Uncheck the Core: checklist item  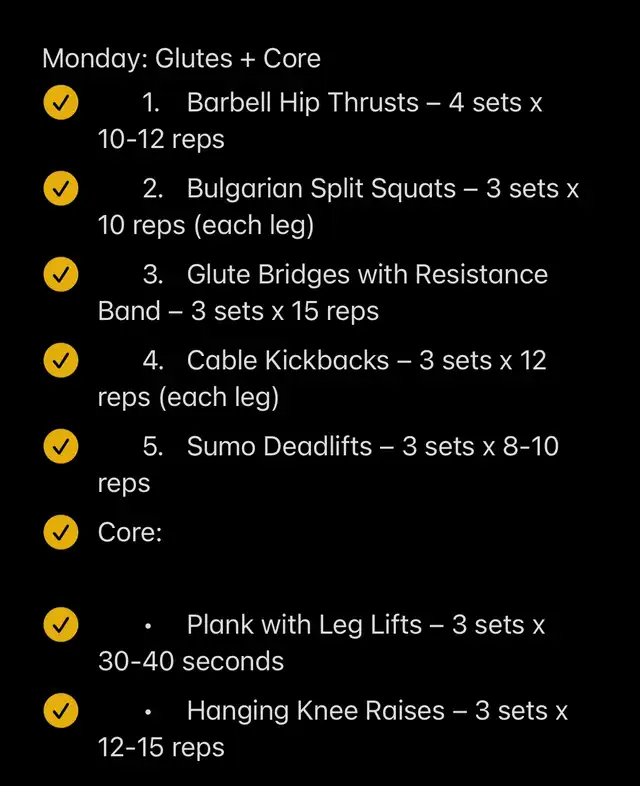point(61,532)
